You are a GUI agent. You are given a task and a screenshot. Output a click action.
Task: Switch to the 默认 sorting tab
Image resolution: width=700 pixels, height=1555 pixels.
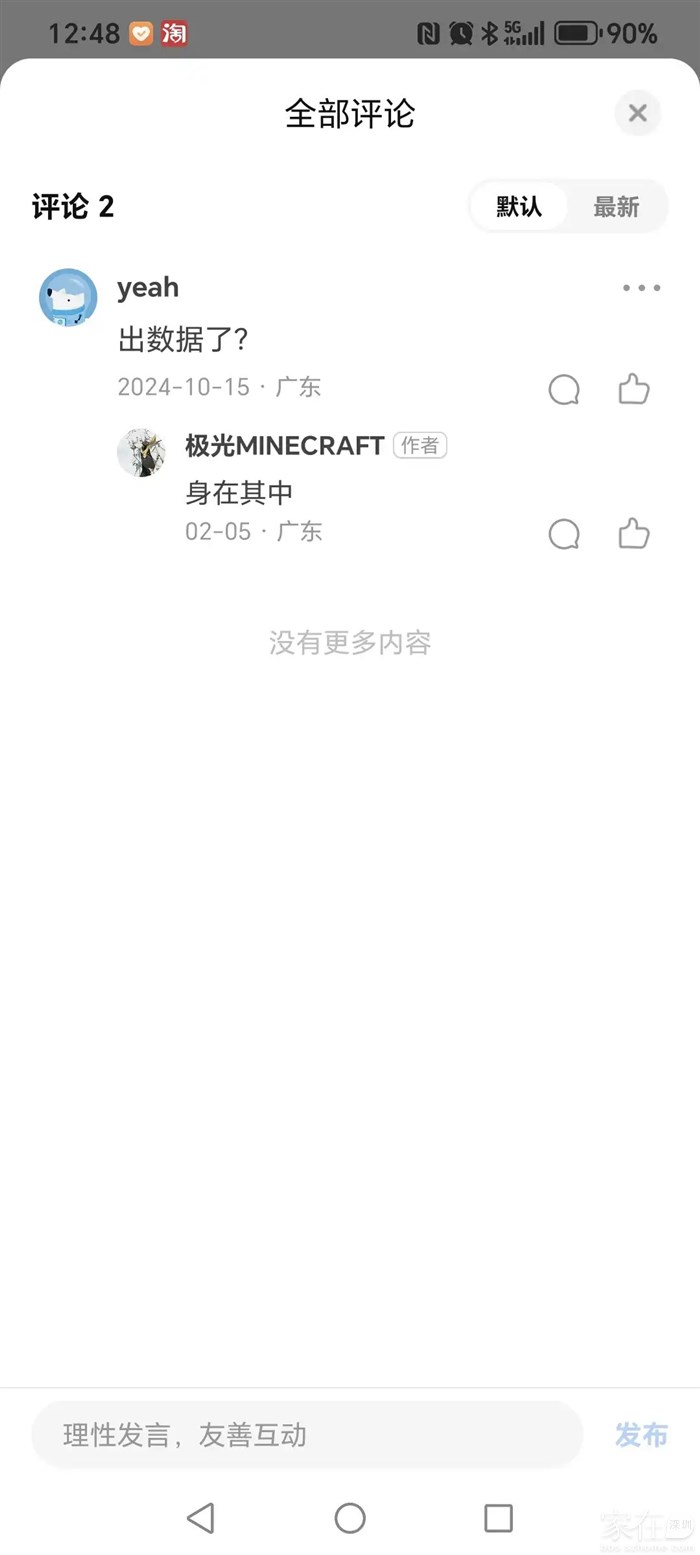click(519, 207)
